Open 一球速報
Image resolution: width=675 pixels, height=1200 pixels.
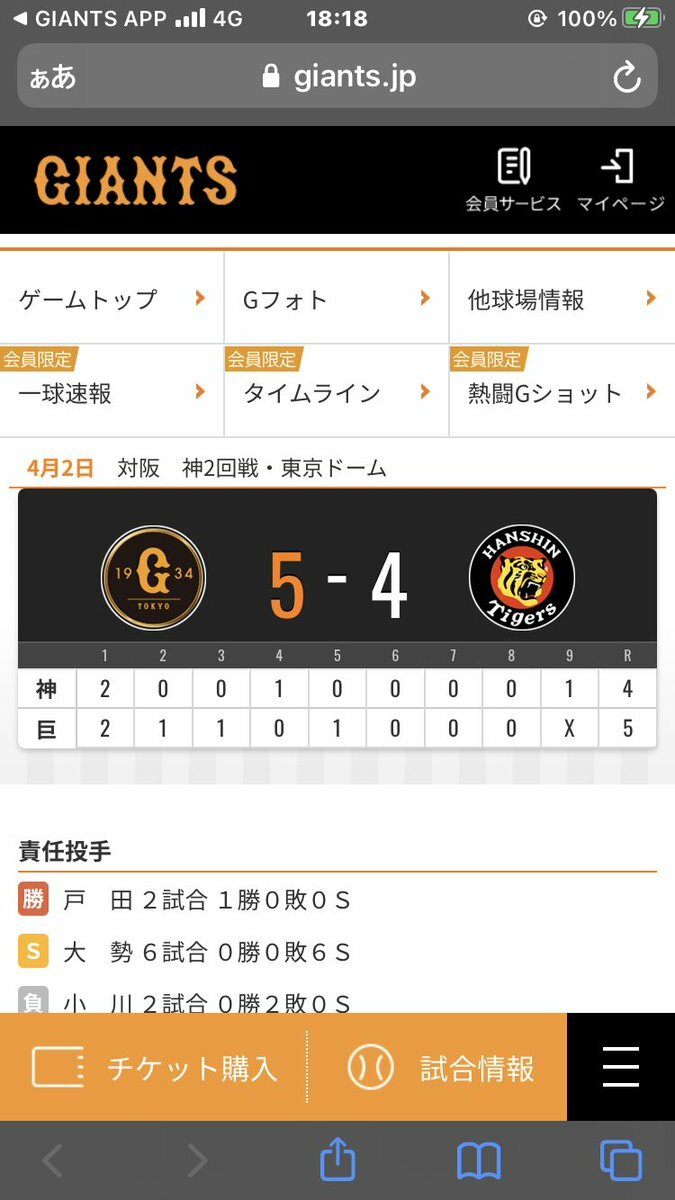pos(112,393)
